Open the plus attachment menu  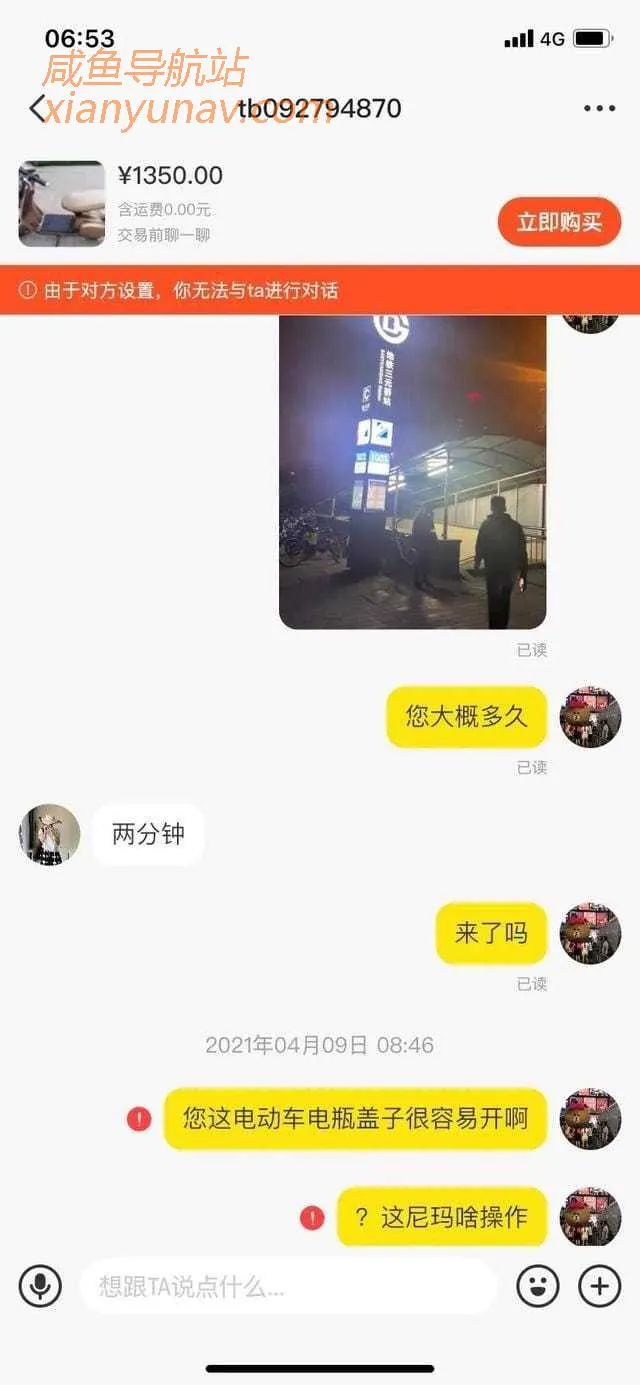point(600,1286)
